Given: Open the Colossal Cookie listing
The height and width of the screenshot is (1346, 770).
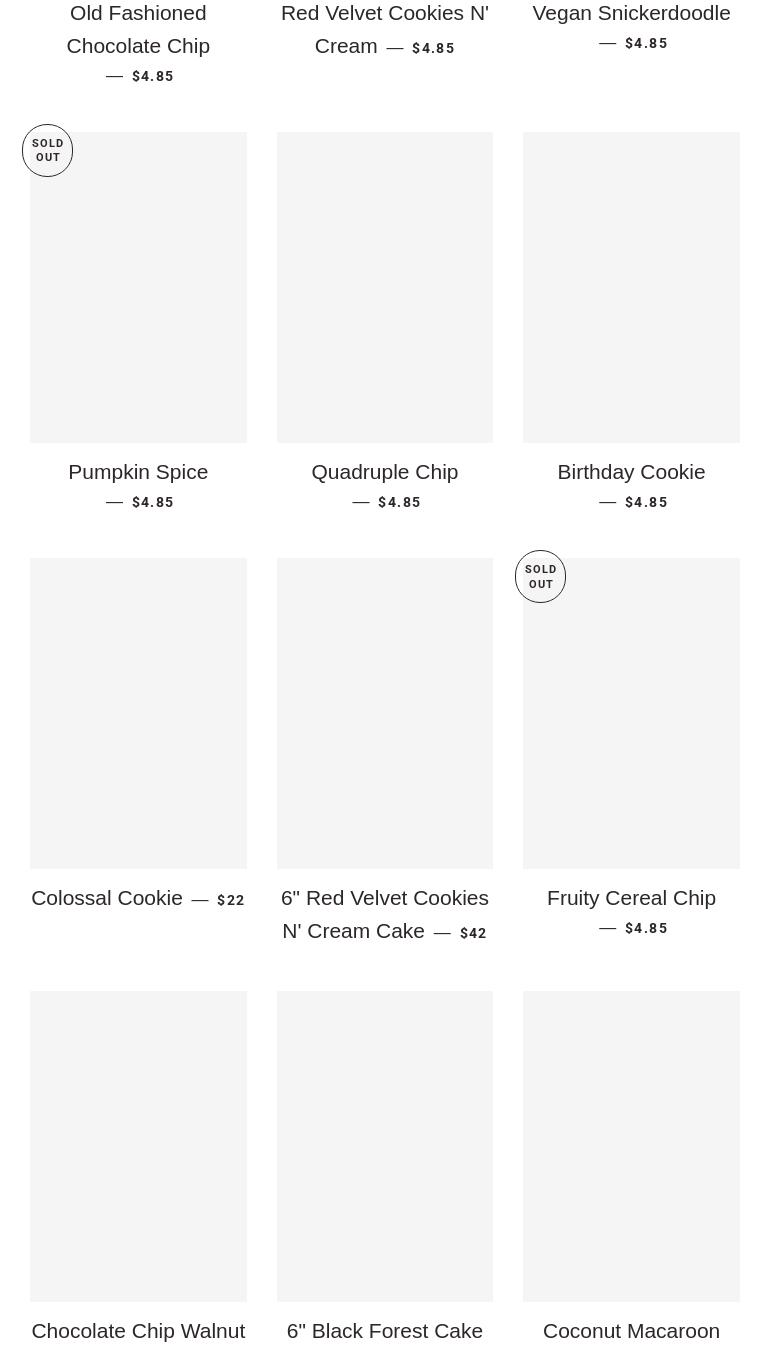Looking at the screenshot, I should point(107,897).
